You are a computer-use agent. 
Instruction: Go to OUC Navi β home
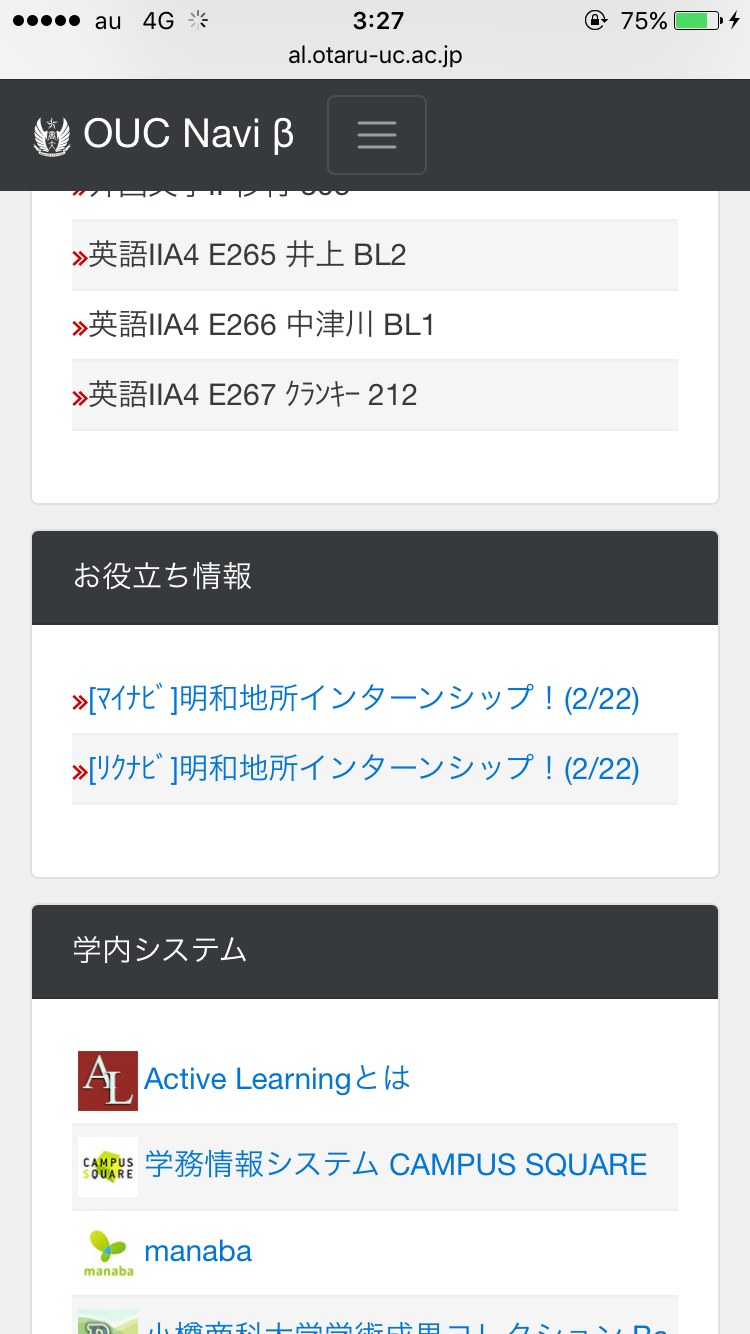[165, 135]
